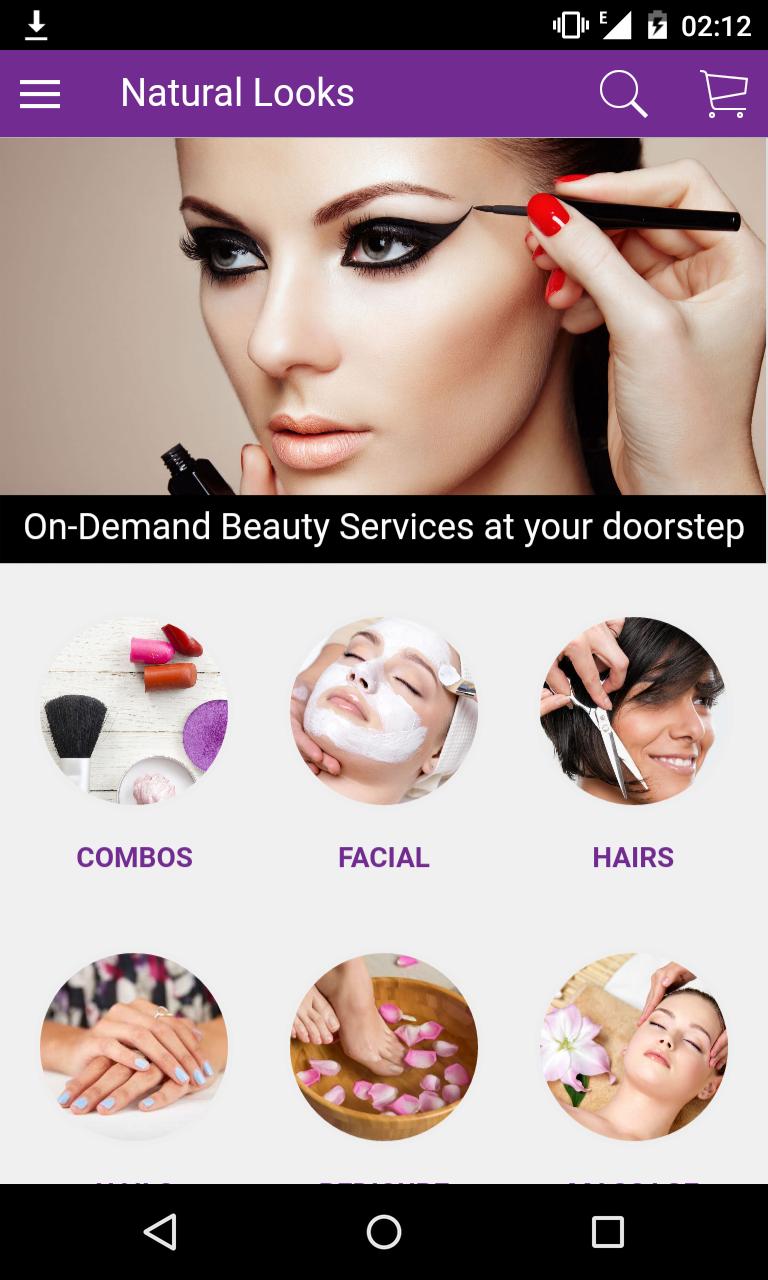The image size is (768, 1280).
Task: View the shopping cart
Action: point(723,94)
